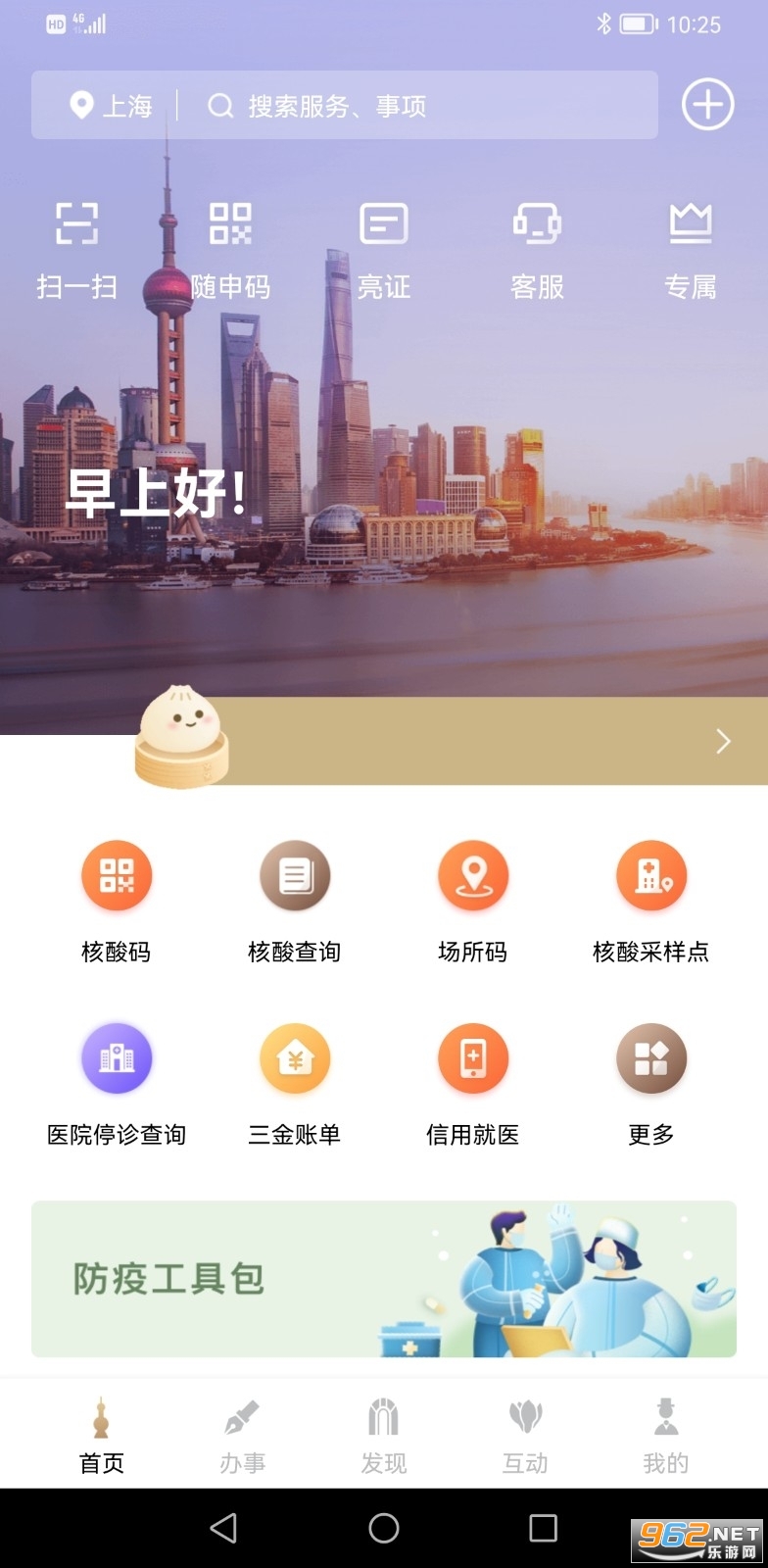This screenshot has height=1568, width=768.
Task: Go to the 我的 tab
Action: click(666, 1436)
